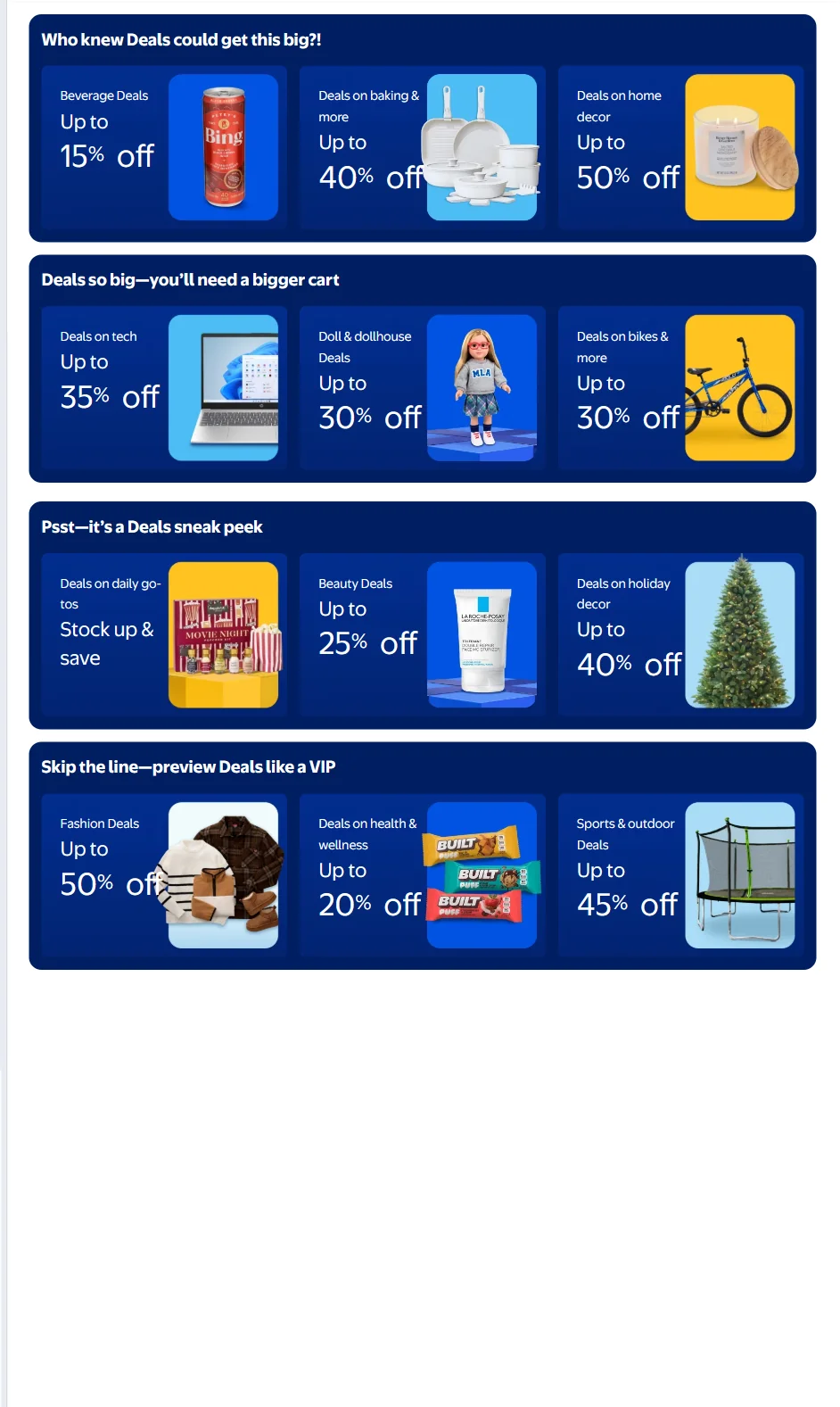Click the La Roche-Posay cleanser image

click(482, 633)
